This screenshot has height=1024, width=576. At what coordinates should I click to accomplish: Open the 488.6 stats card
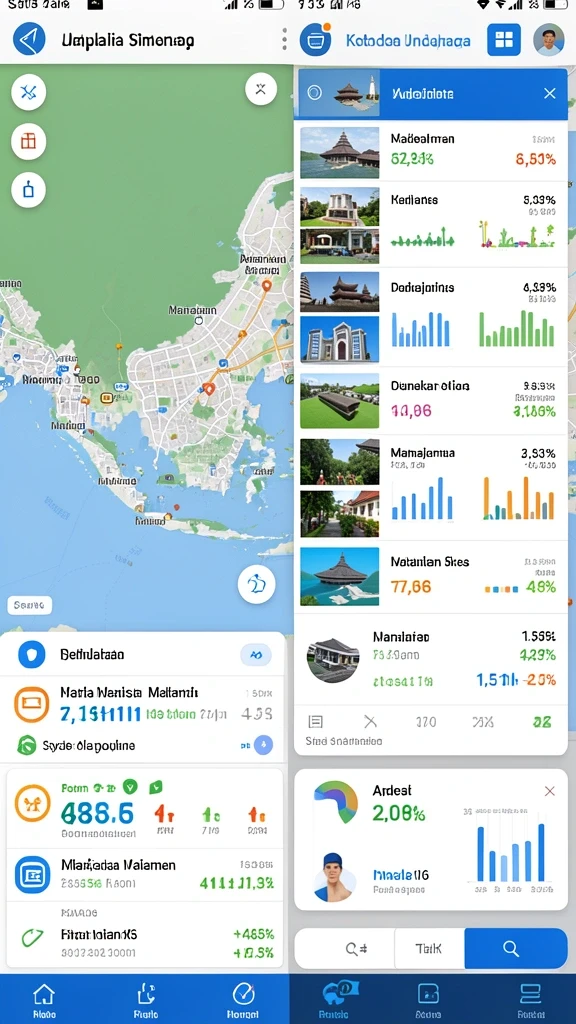[x=144, y=810]
